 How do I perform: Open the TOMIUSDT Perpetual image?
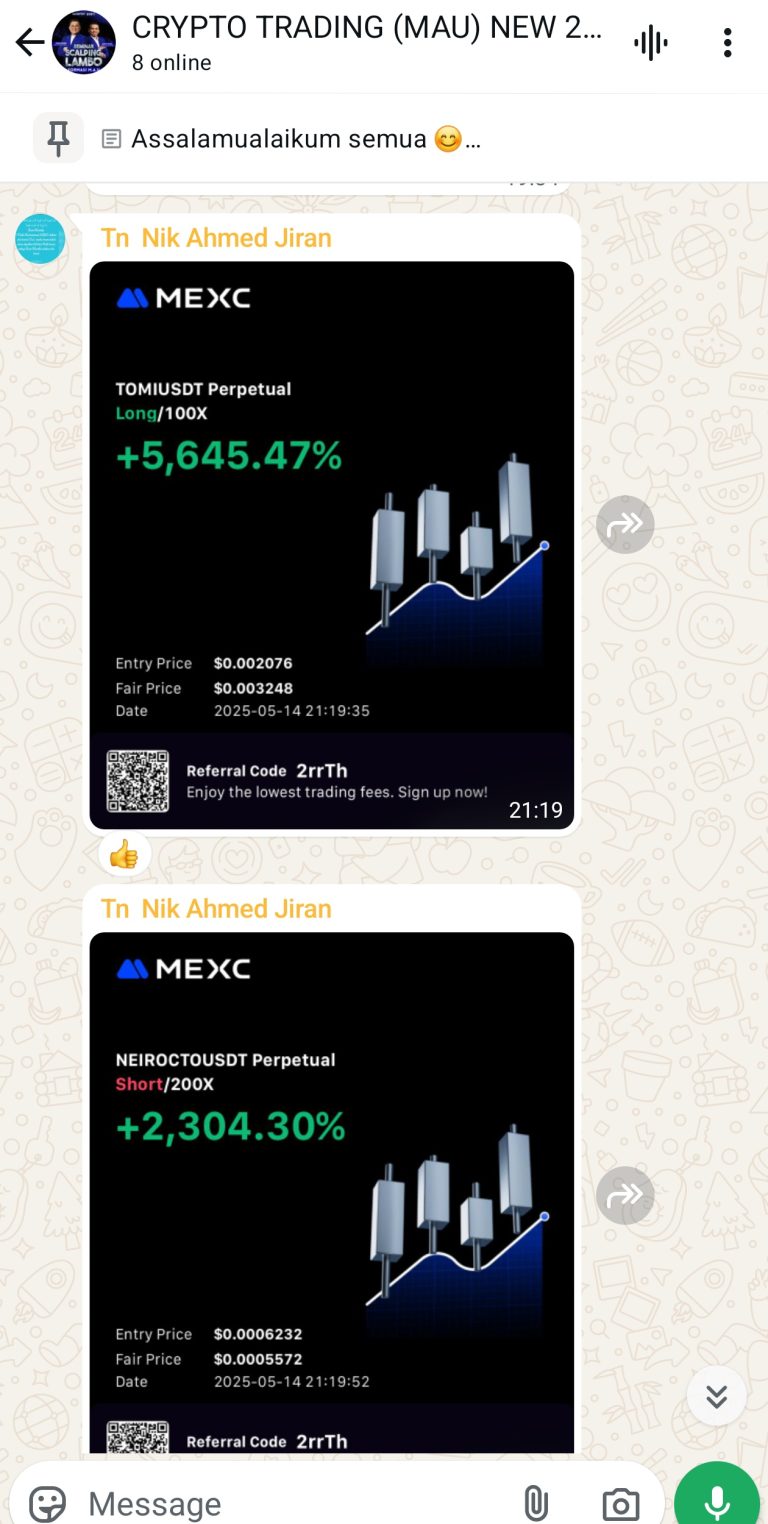coord(331,545)
